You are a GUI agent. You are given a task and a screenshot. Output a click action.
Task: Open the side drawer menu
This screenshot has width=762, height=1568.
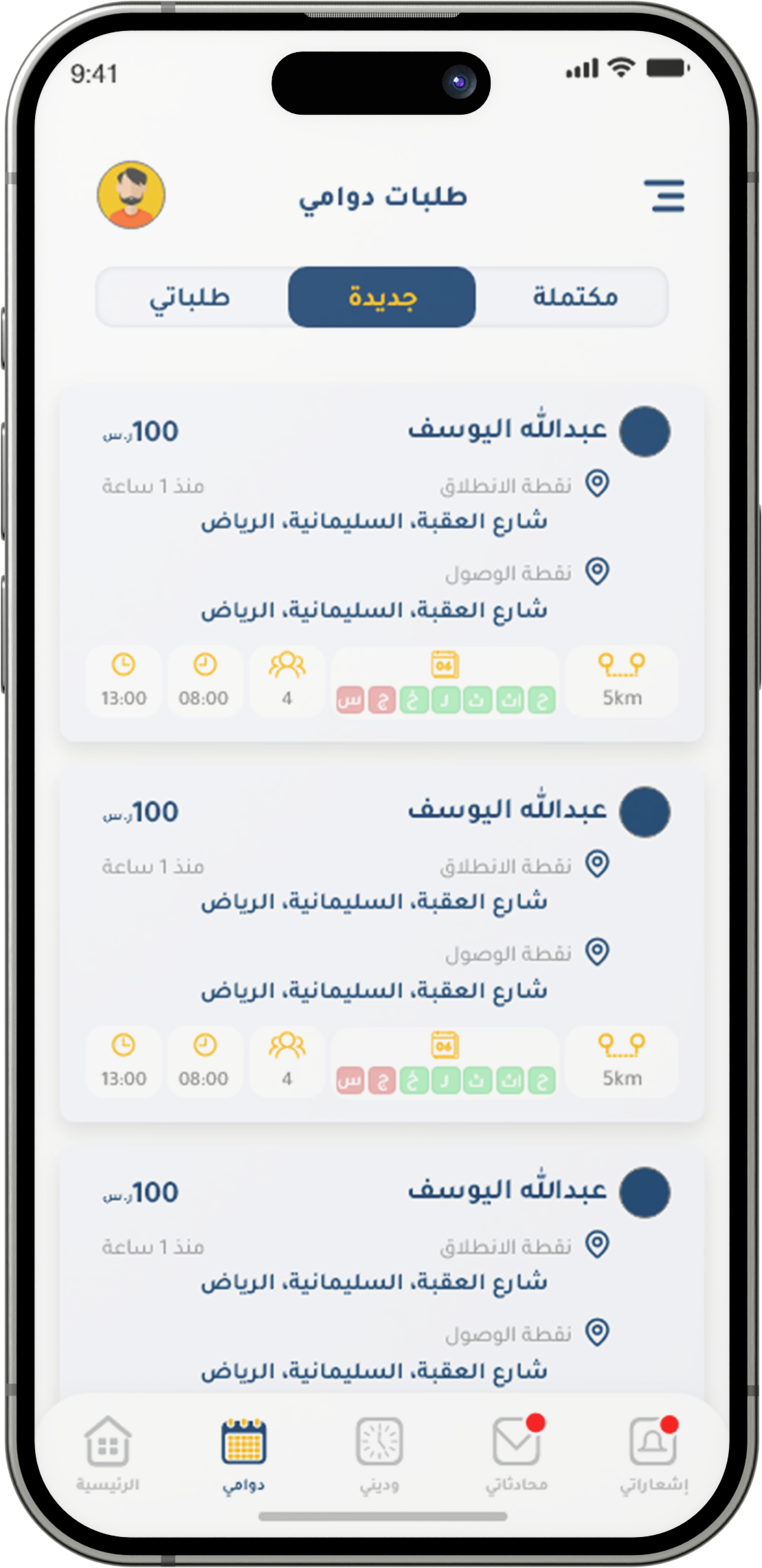(664, 196)
